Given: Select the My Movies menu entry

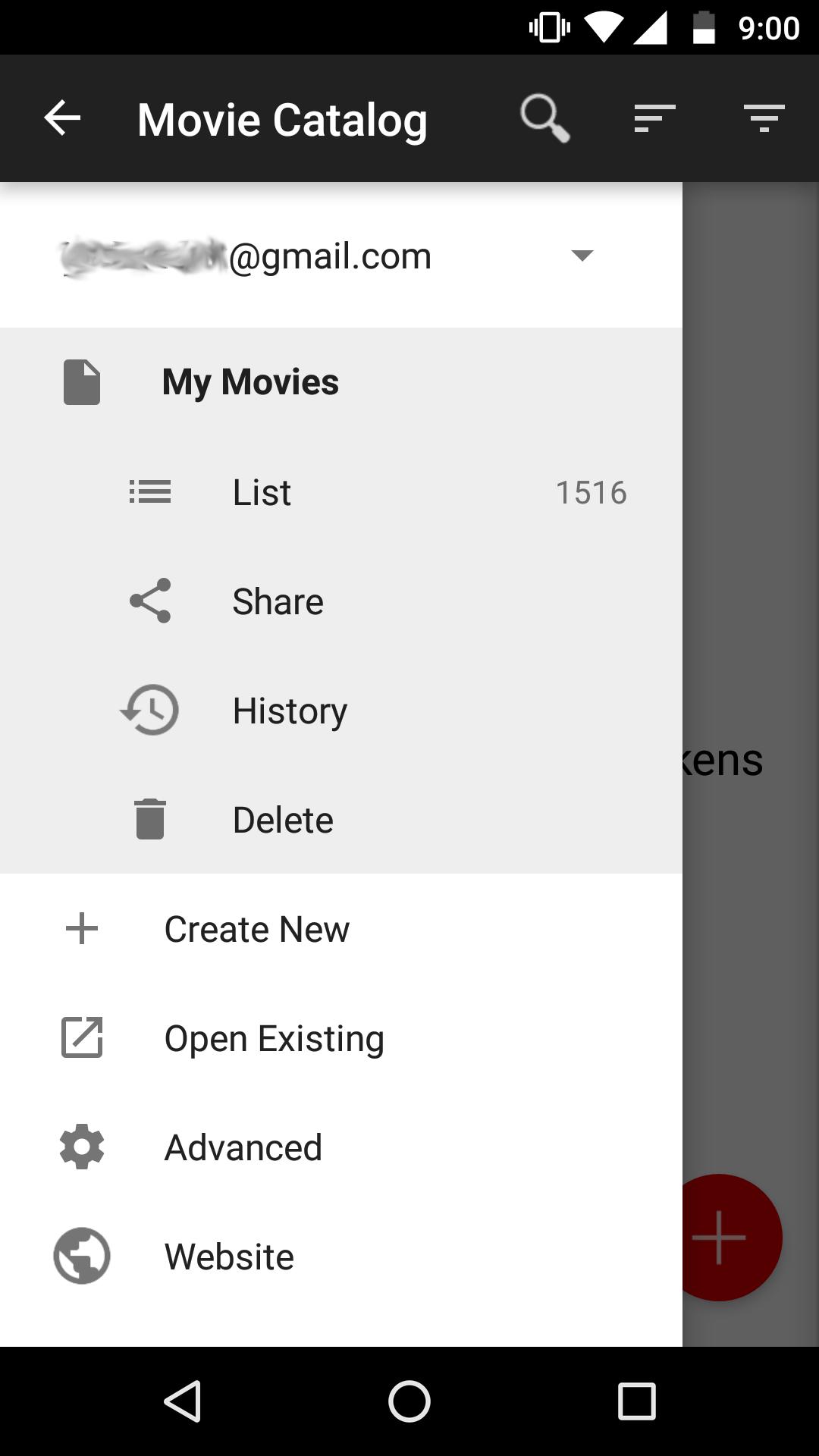Looking at the screenshot, I should click(x=250, y=381).
